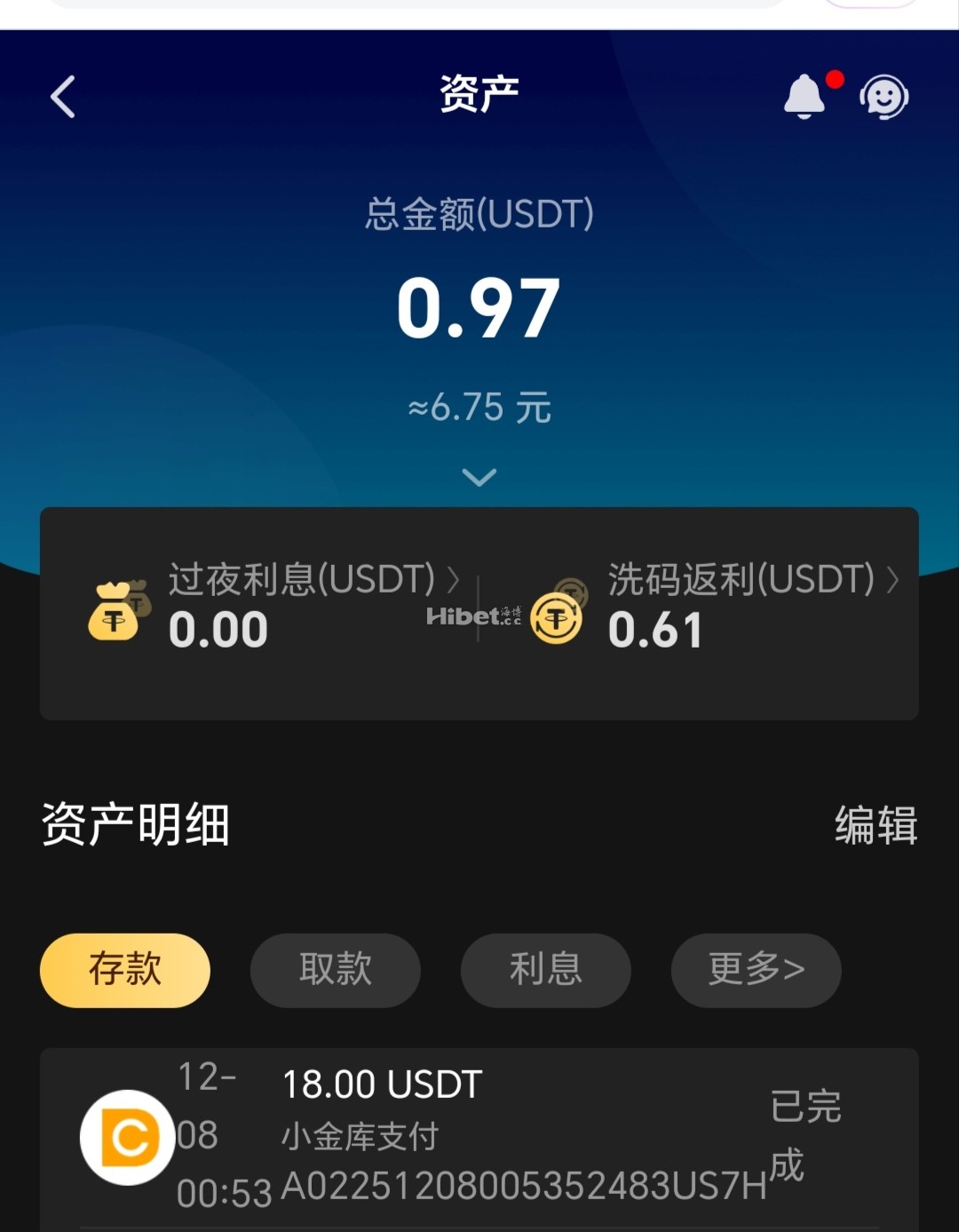Click the 18.00 USDT deposit record
The image size is (959, 1232).
coord(382,1083)
